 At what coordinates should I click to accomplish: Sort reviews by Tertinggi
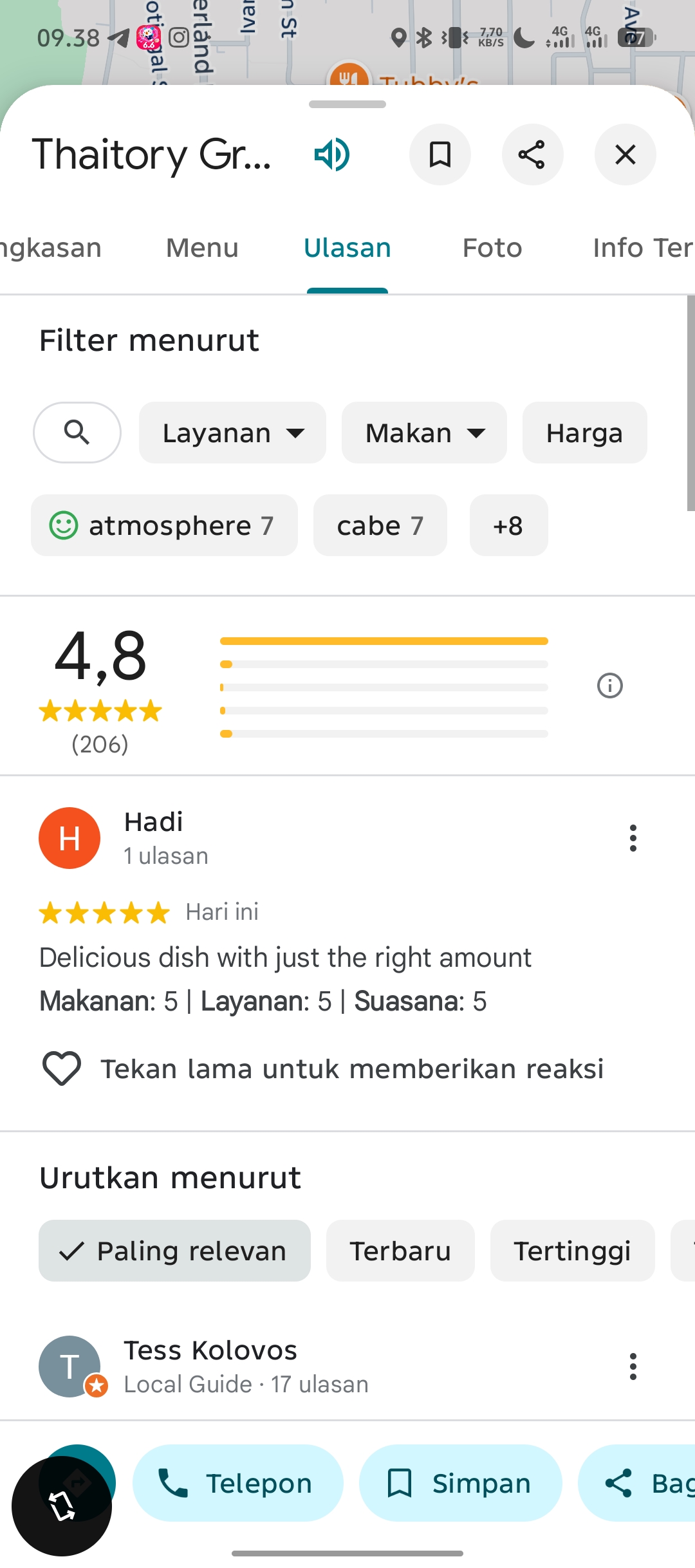click(572, 1251)
